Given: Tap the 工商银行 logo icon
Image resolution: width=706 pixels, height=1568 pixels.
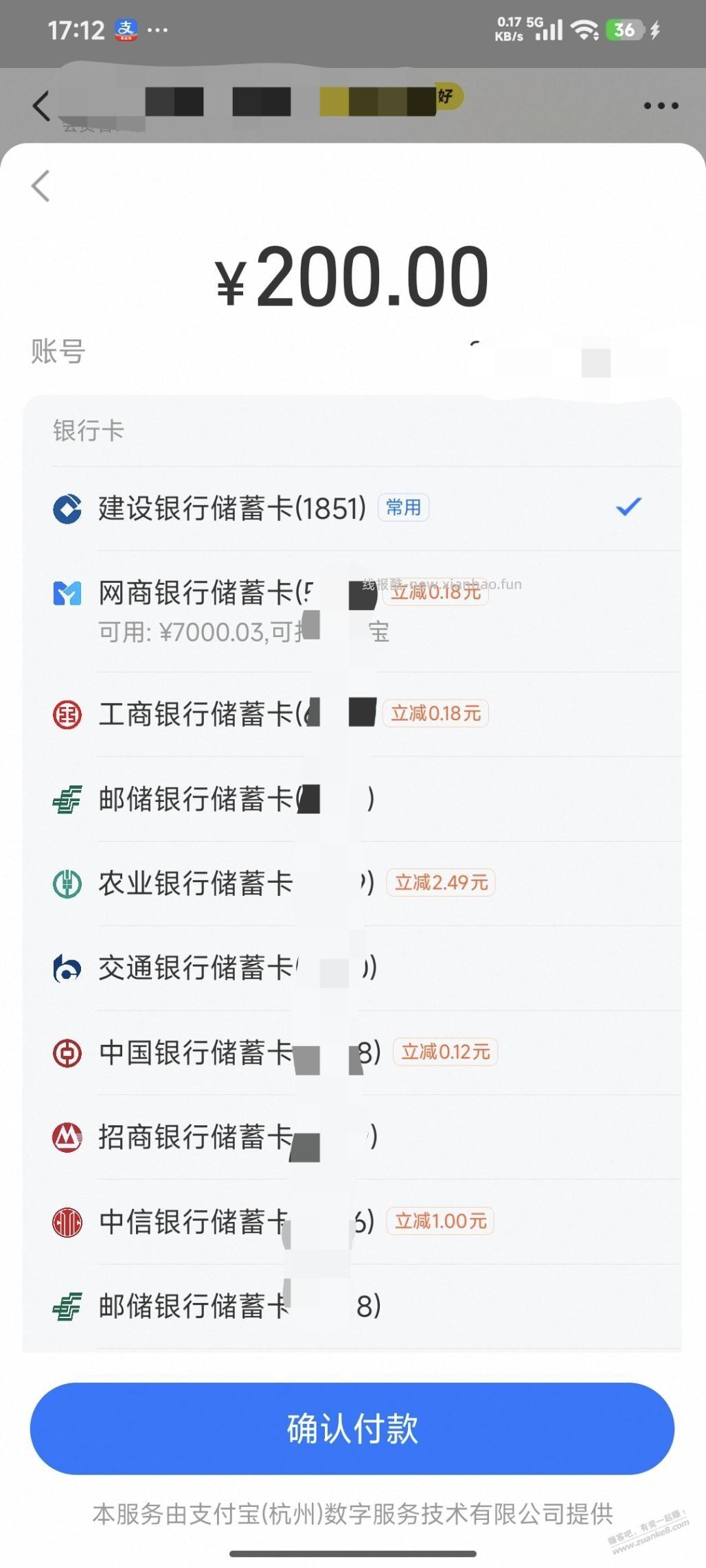Looking at the screenshot, I should click(x=67, y=713).
